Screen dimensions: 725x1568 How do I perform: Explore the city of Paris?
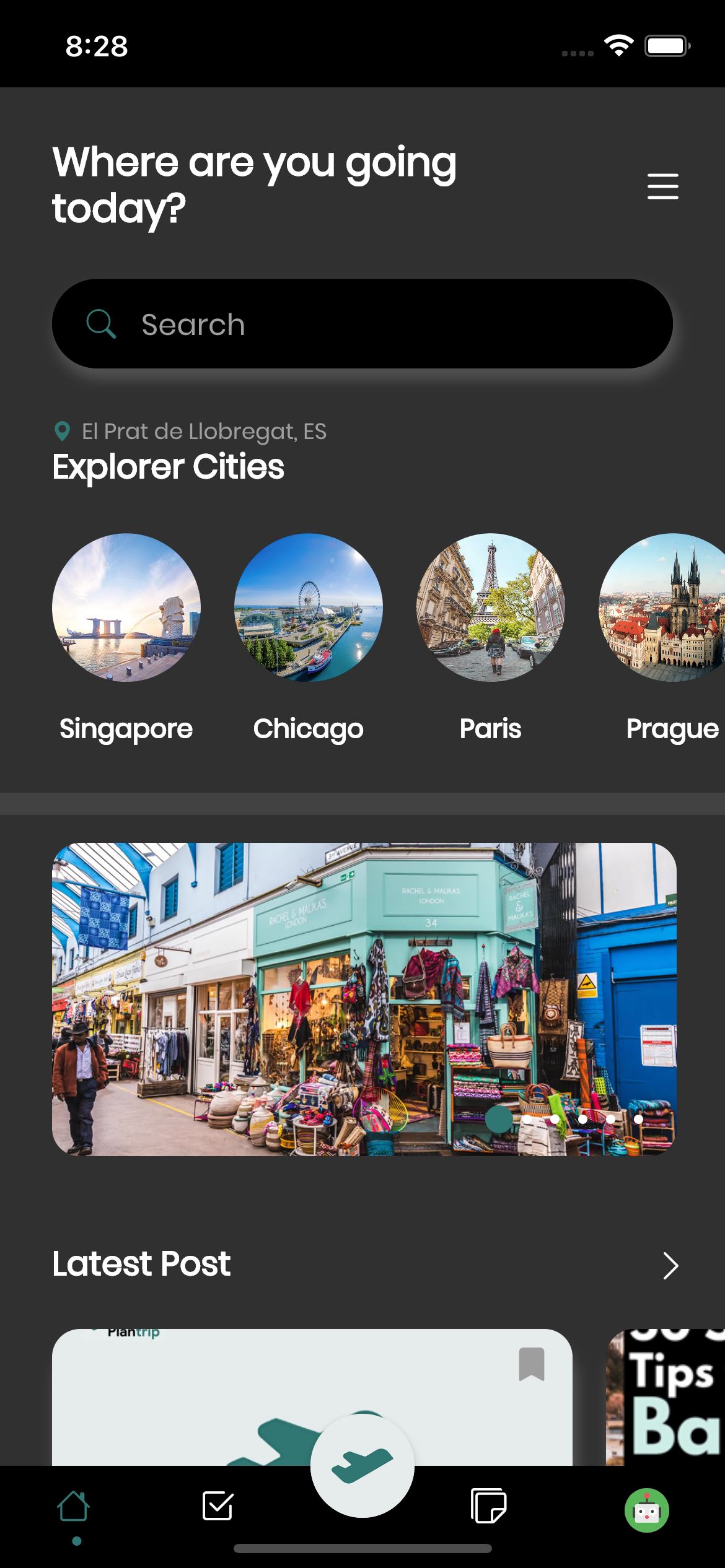pyautogui.click(x=491, y=608)
